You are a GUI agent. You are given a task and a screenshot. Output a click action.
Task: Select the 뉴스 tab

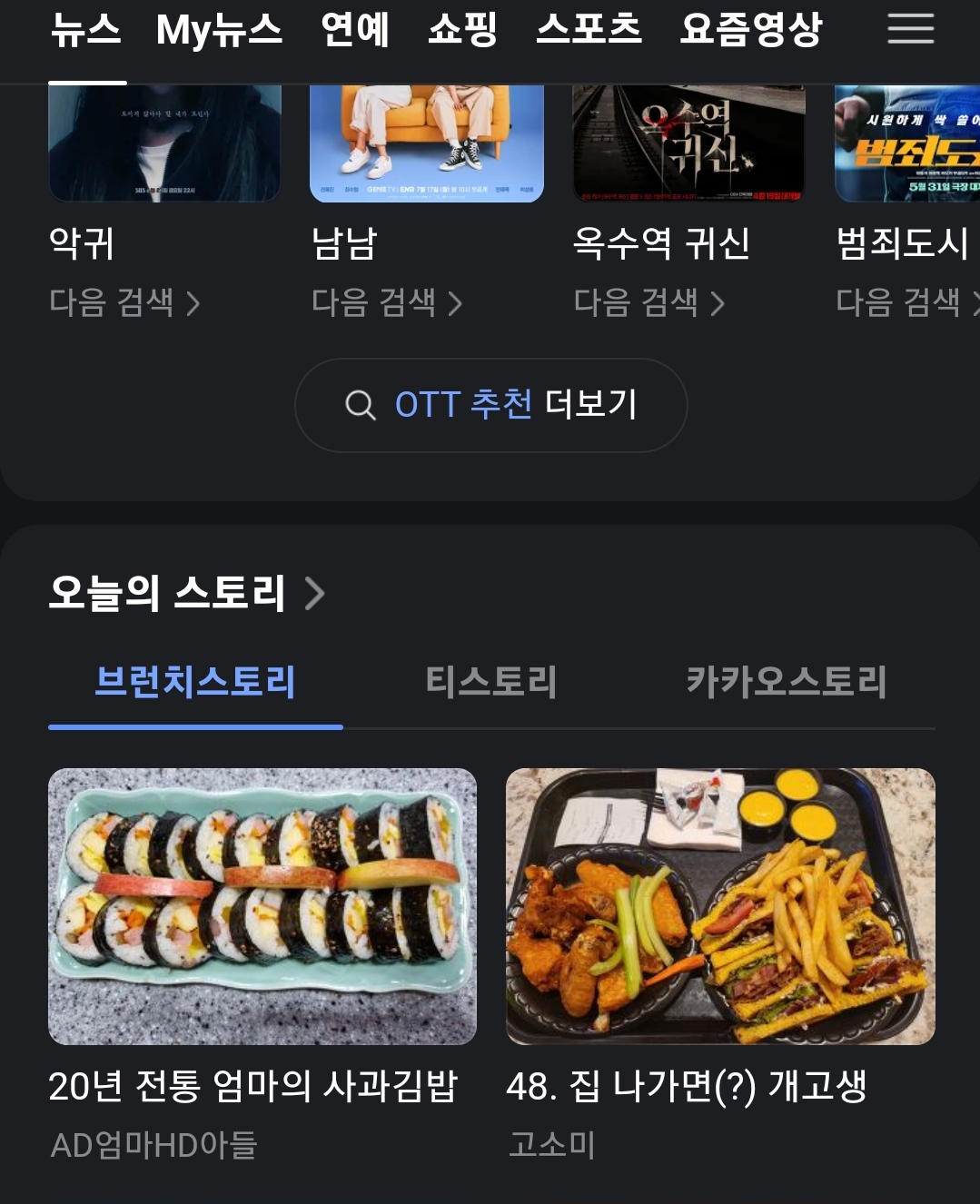(86, 30)
